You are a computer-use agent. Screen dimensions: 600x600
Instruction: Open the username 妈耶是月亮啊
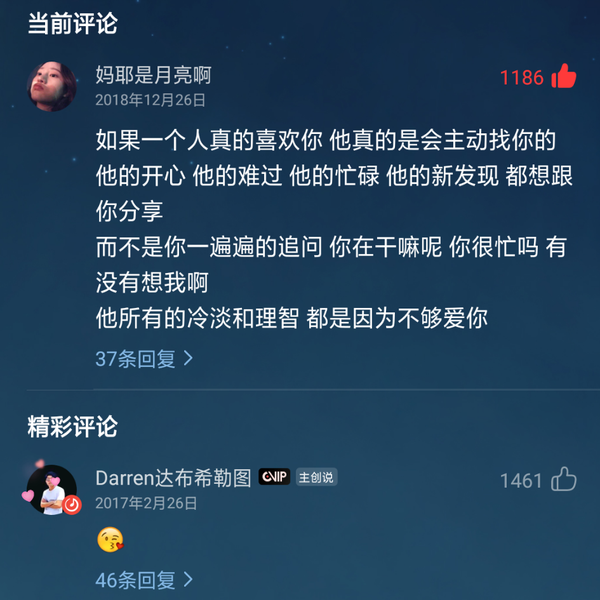(x=153, y=76)
